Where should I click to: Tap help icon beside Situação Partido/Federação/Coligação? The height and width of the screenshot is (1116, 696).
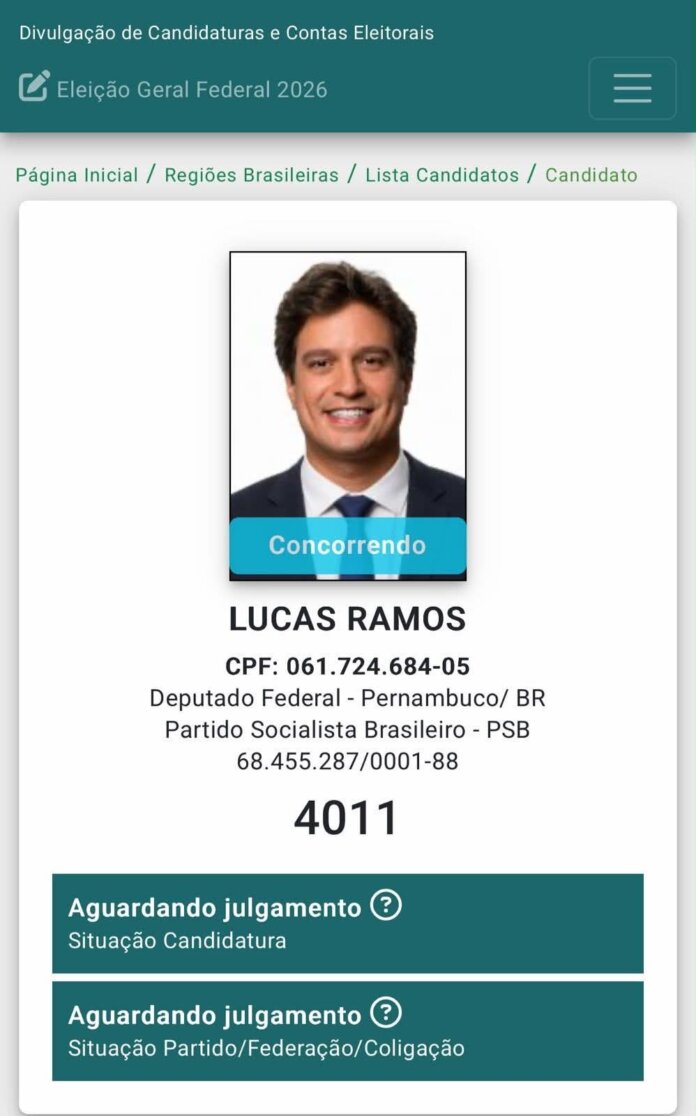click(386, 1012)
